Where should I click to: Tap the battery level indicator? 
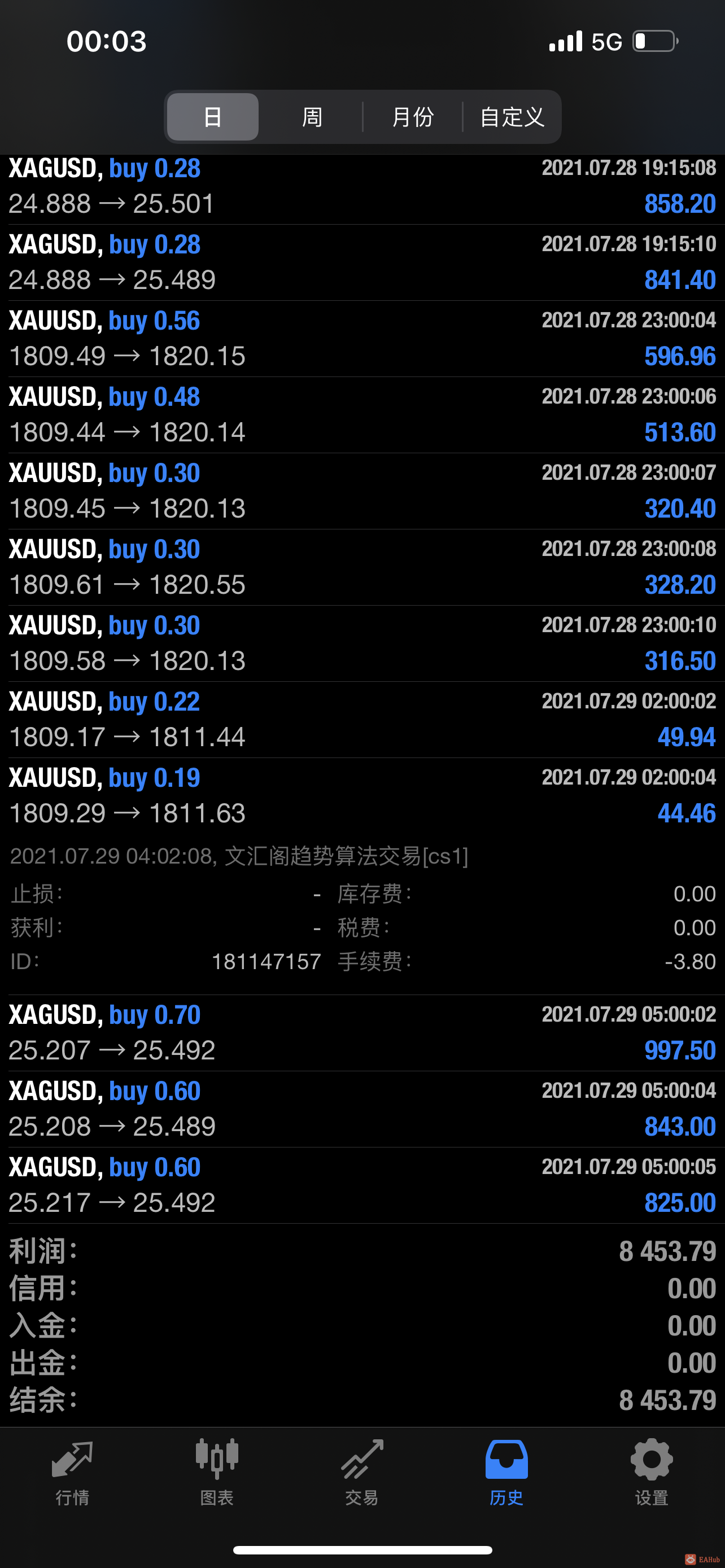click(653, 40)
